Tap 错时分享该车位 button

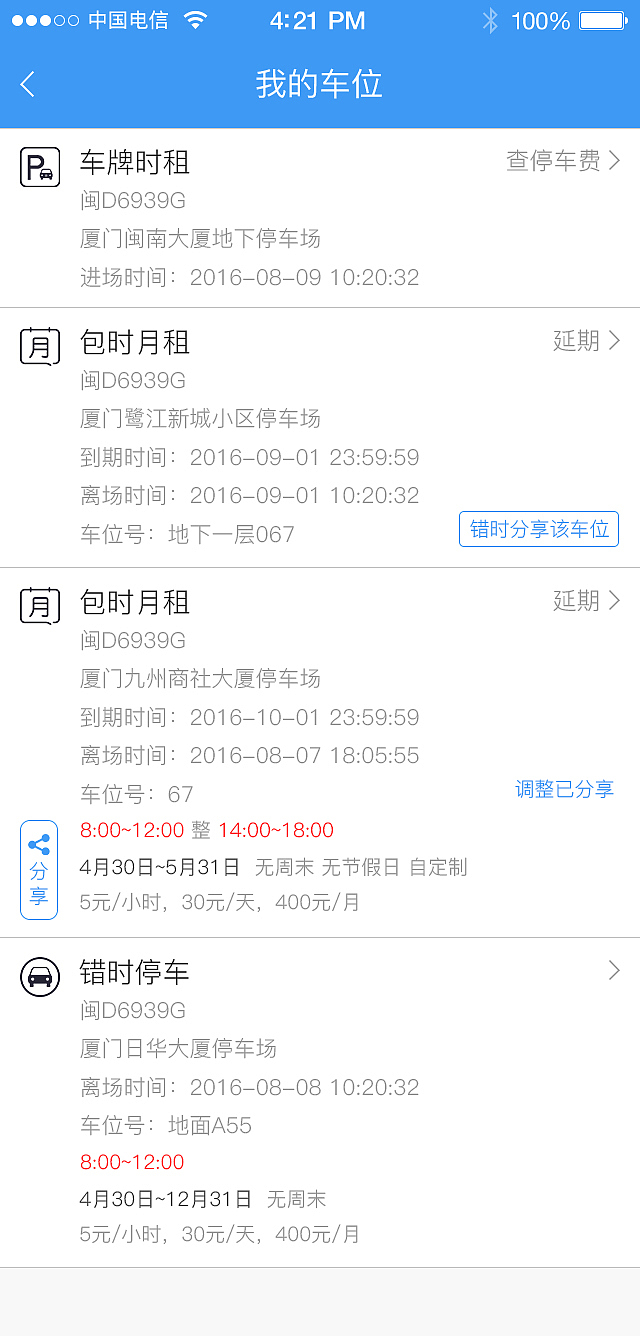tap(539, 529)
